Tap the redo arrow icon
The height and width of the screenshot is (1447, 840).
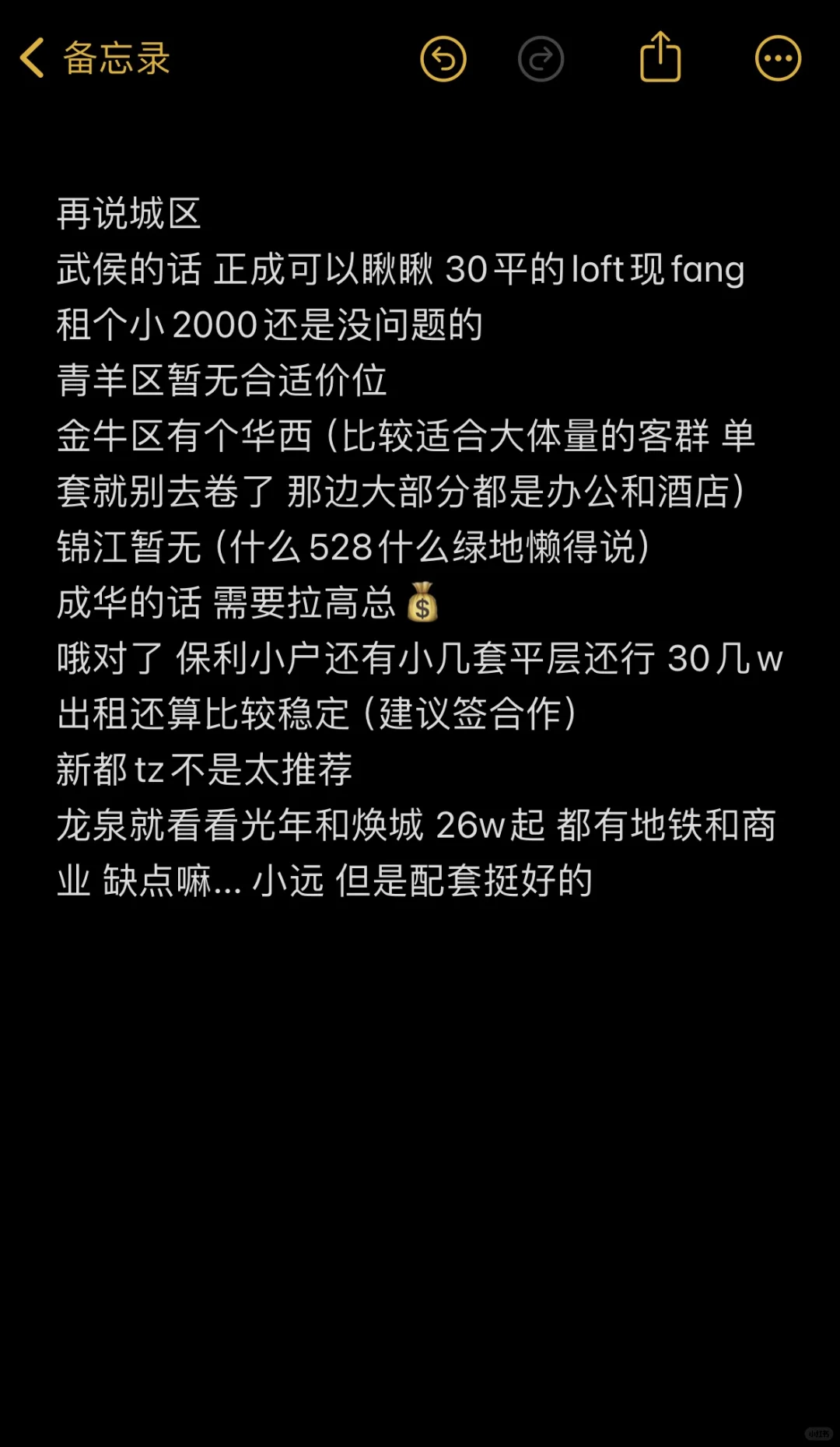tap(541, 58)
